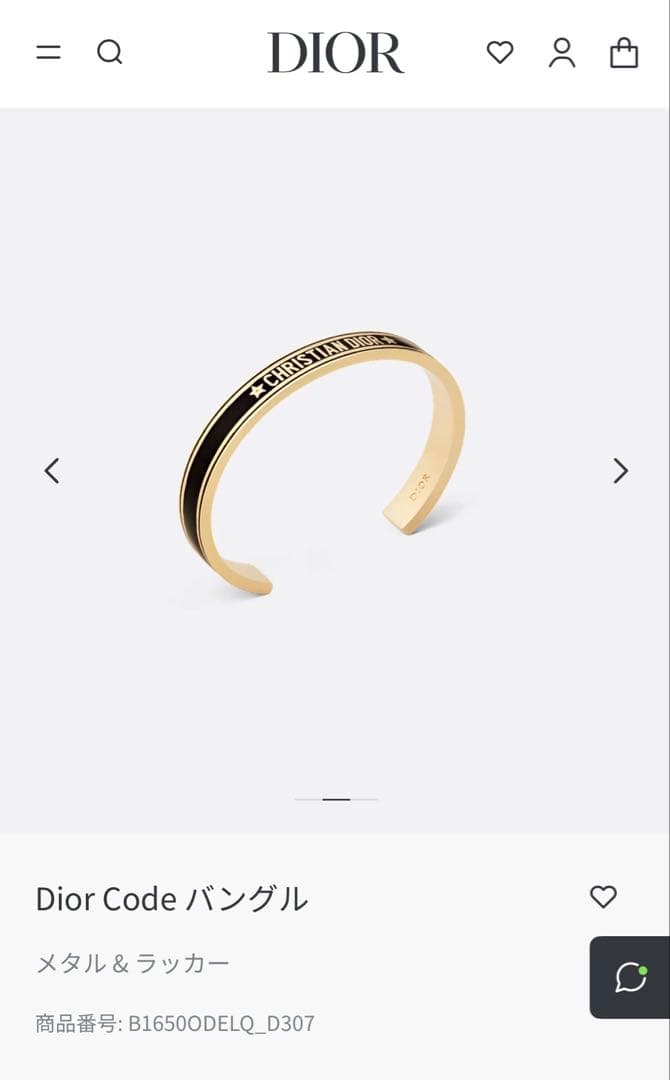
Task: Open the search icon in header
Action: (109, 52)
